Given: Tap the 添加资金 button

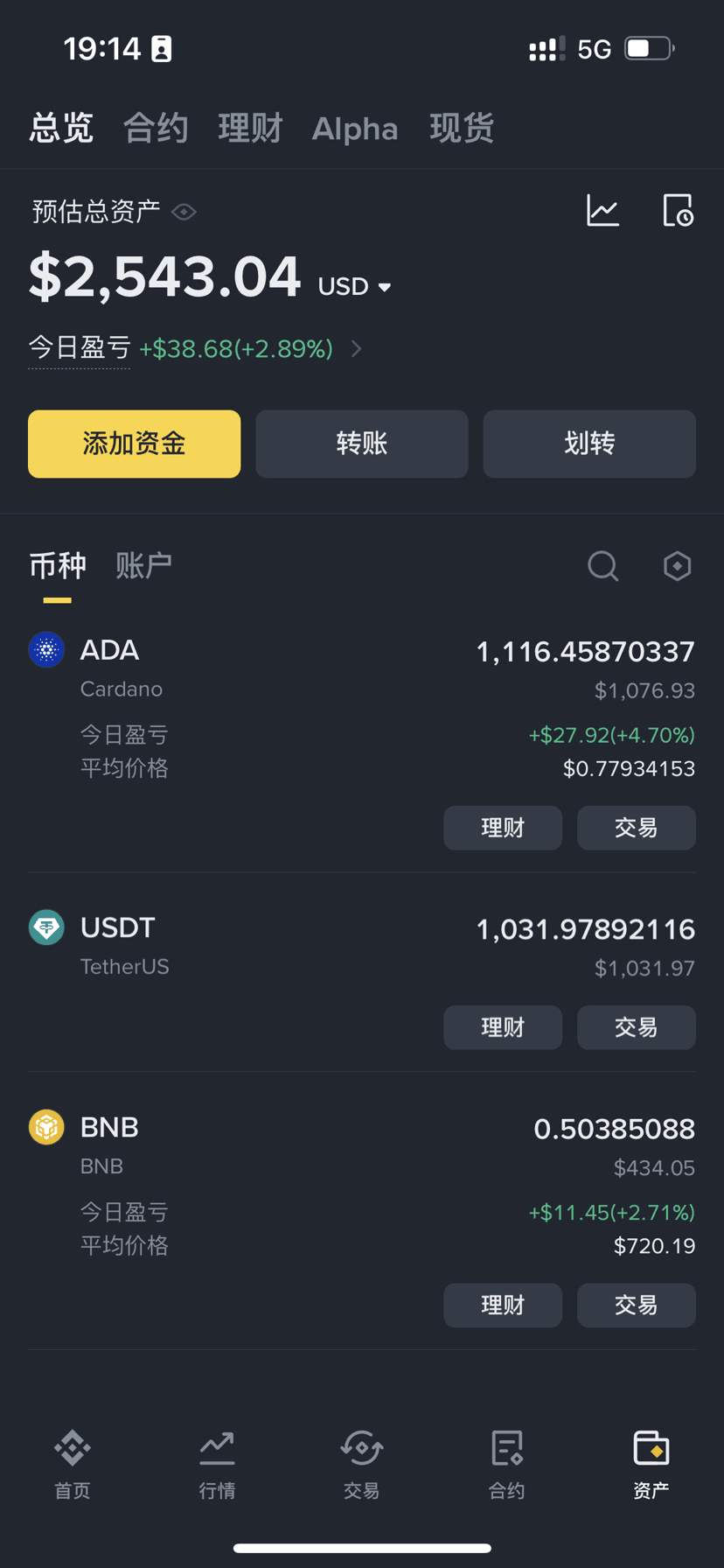Looking at the screenshot, I should (134, 444).
